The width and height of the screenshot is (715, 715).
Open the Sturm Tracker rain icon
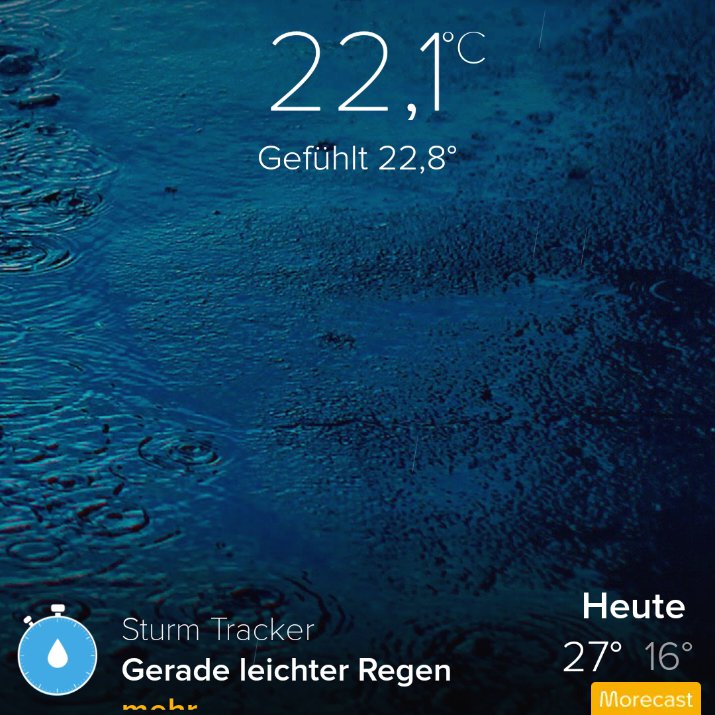57,651
